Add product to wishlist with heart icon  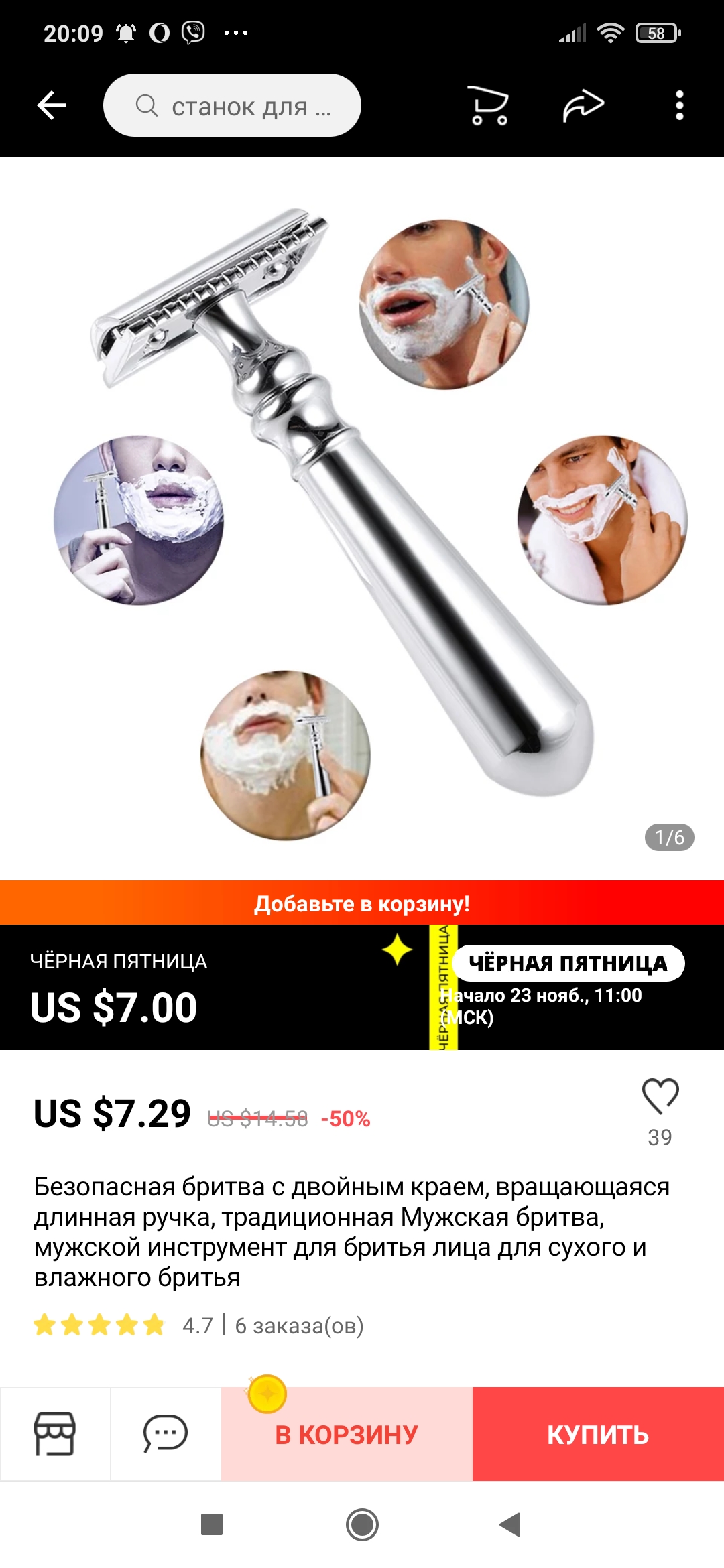[660, 1097]
